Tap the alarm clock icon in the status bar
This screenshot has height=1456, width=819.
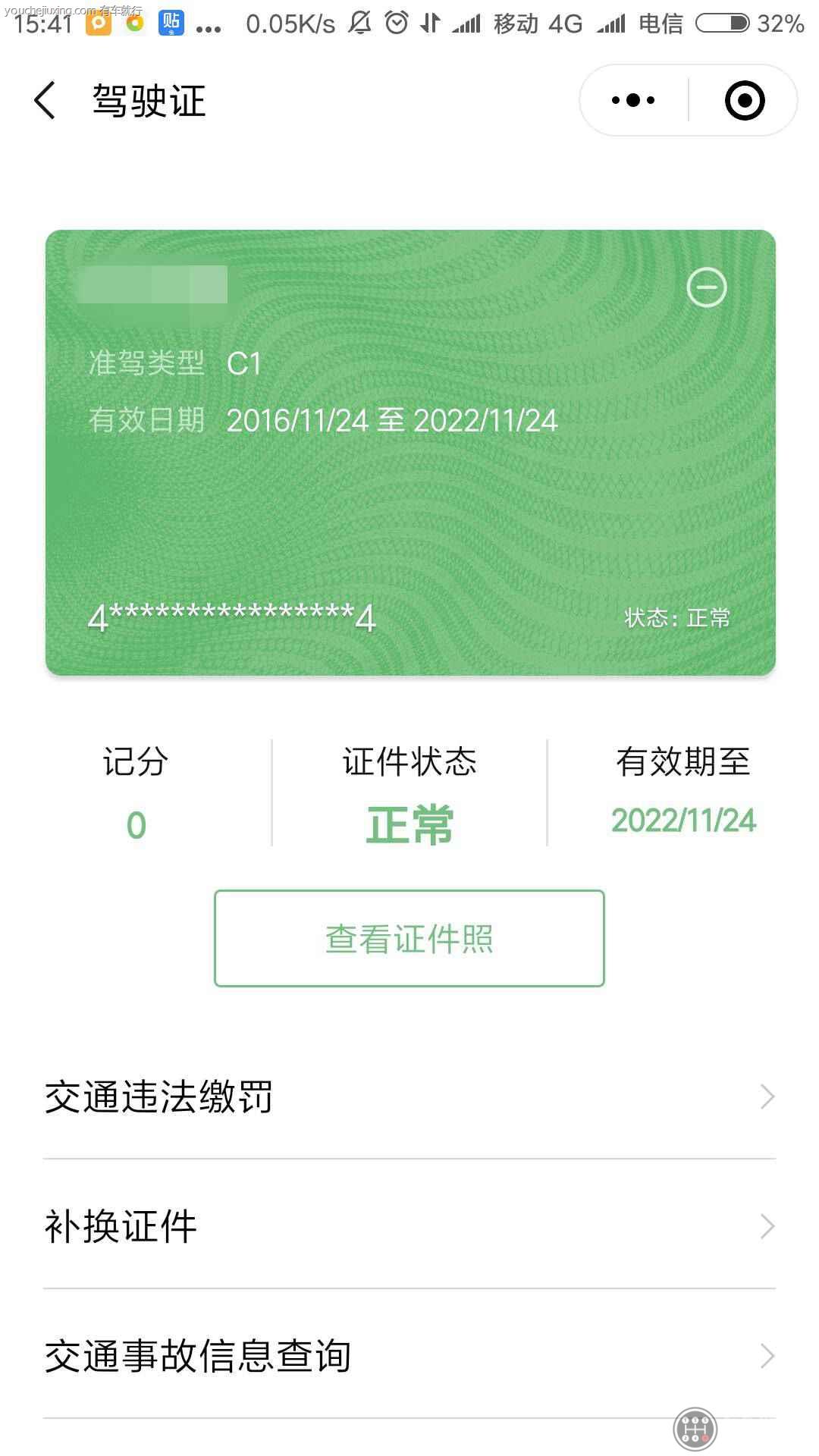[395, 22]
